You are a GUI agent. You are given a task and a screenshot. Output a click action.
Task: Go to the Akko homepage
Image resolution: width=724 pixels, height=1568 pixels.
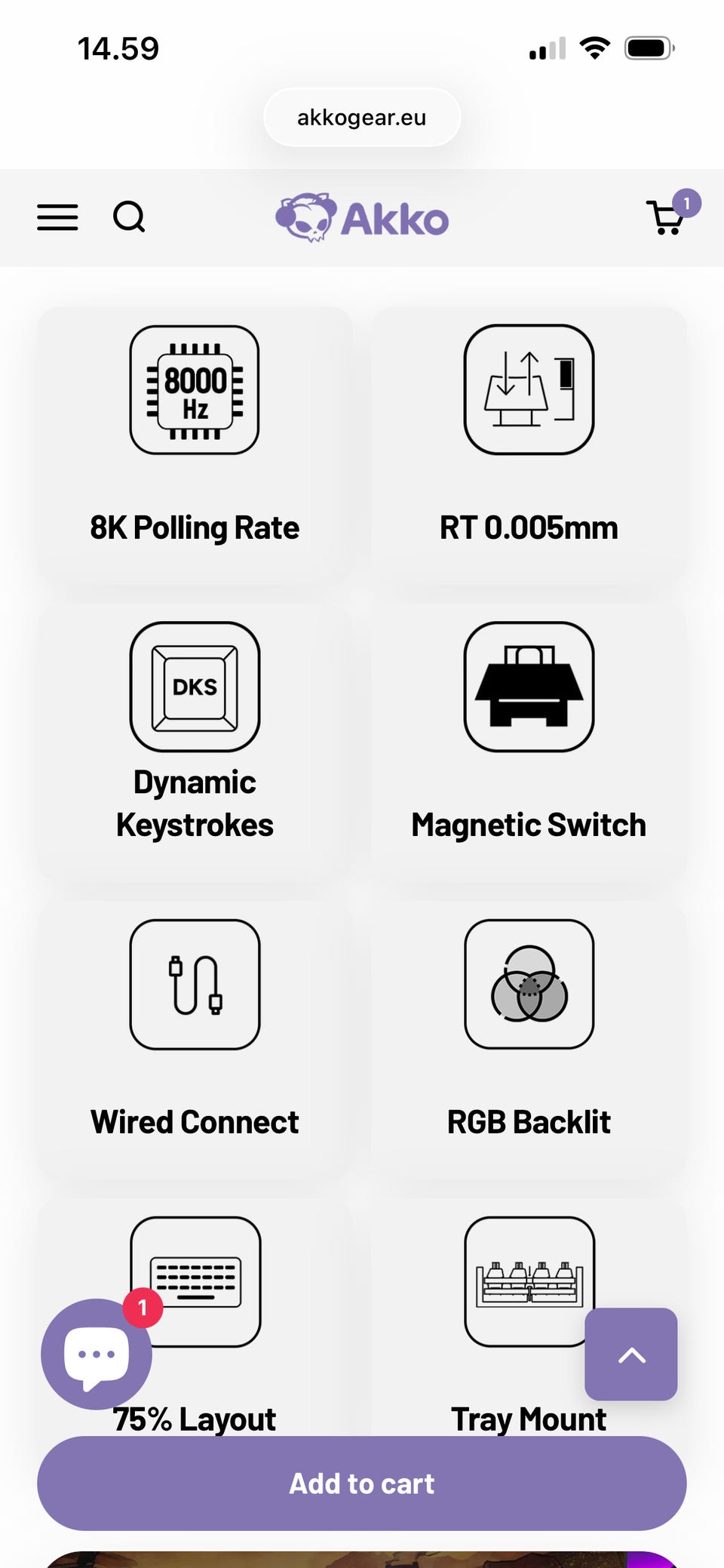(x=362, y=218)
